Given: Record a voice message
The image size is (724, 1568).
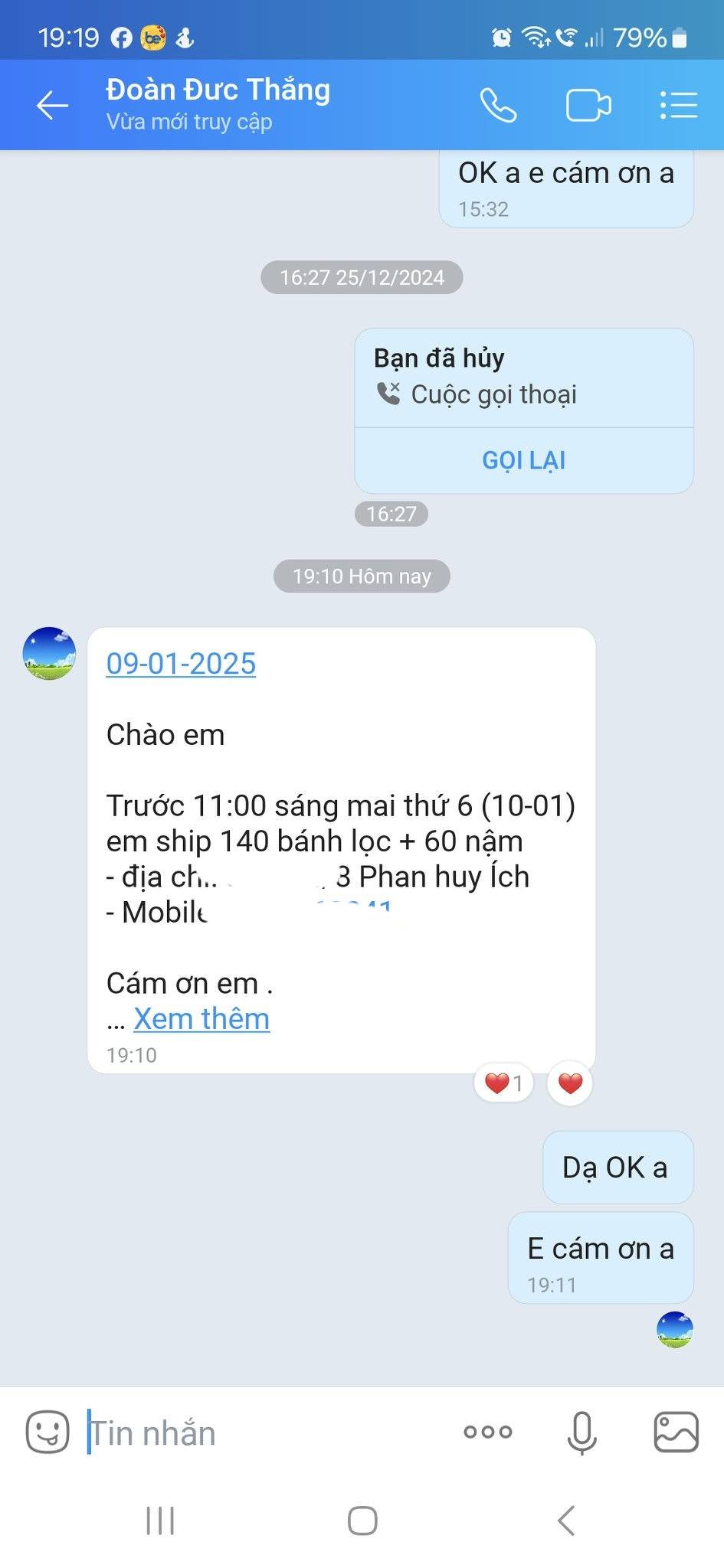Looking at the screenshot, I should coord(581,1432).
